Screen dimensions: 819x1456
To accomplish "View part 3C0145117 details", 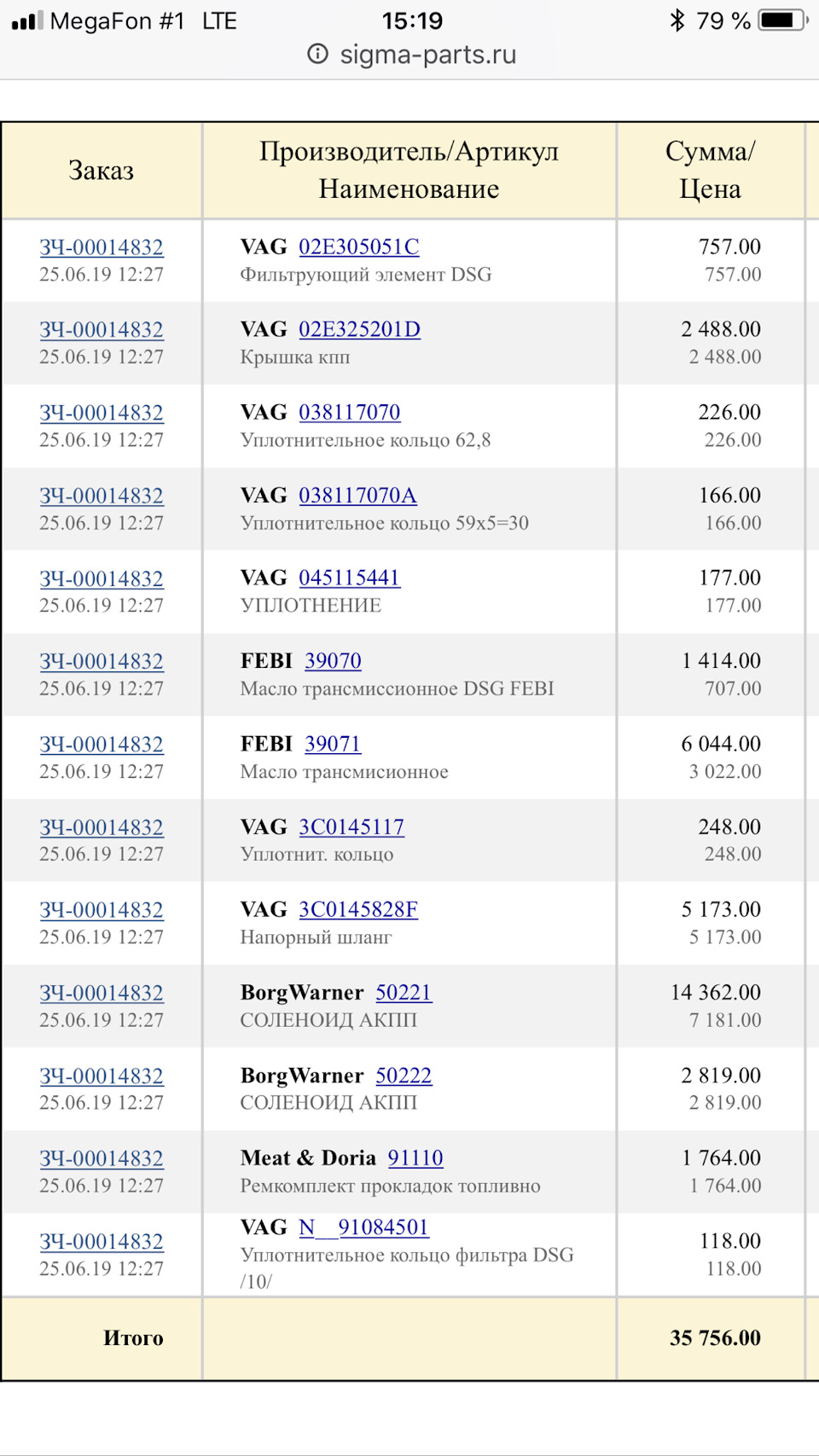I will [351, 827].
